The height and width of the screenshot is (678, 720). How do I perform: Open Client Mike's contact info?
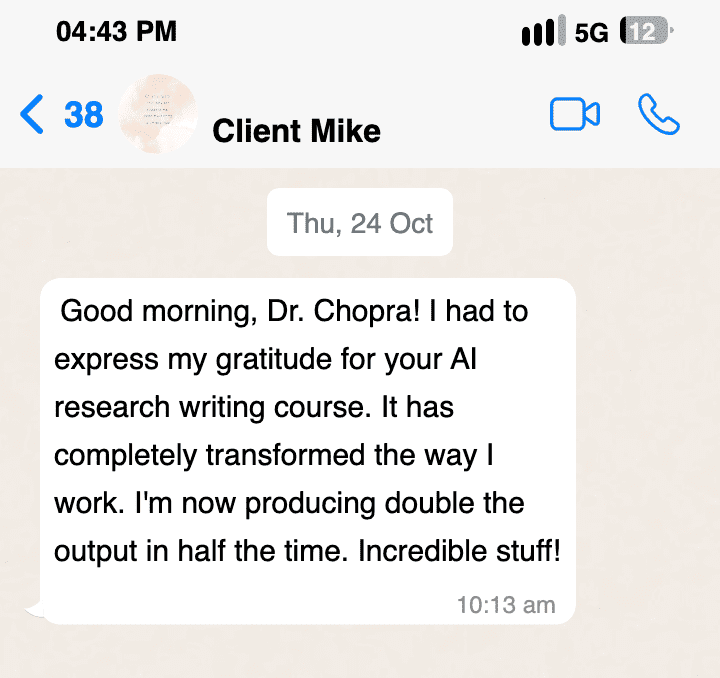[x=296, y=131]
